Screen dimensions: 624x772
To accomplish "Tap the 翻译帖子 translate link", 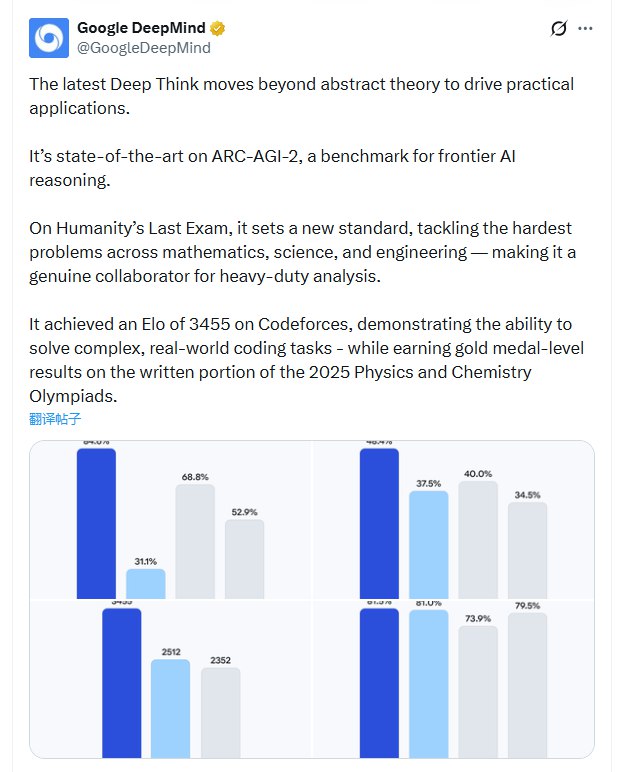I will [58, 418].
